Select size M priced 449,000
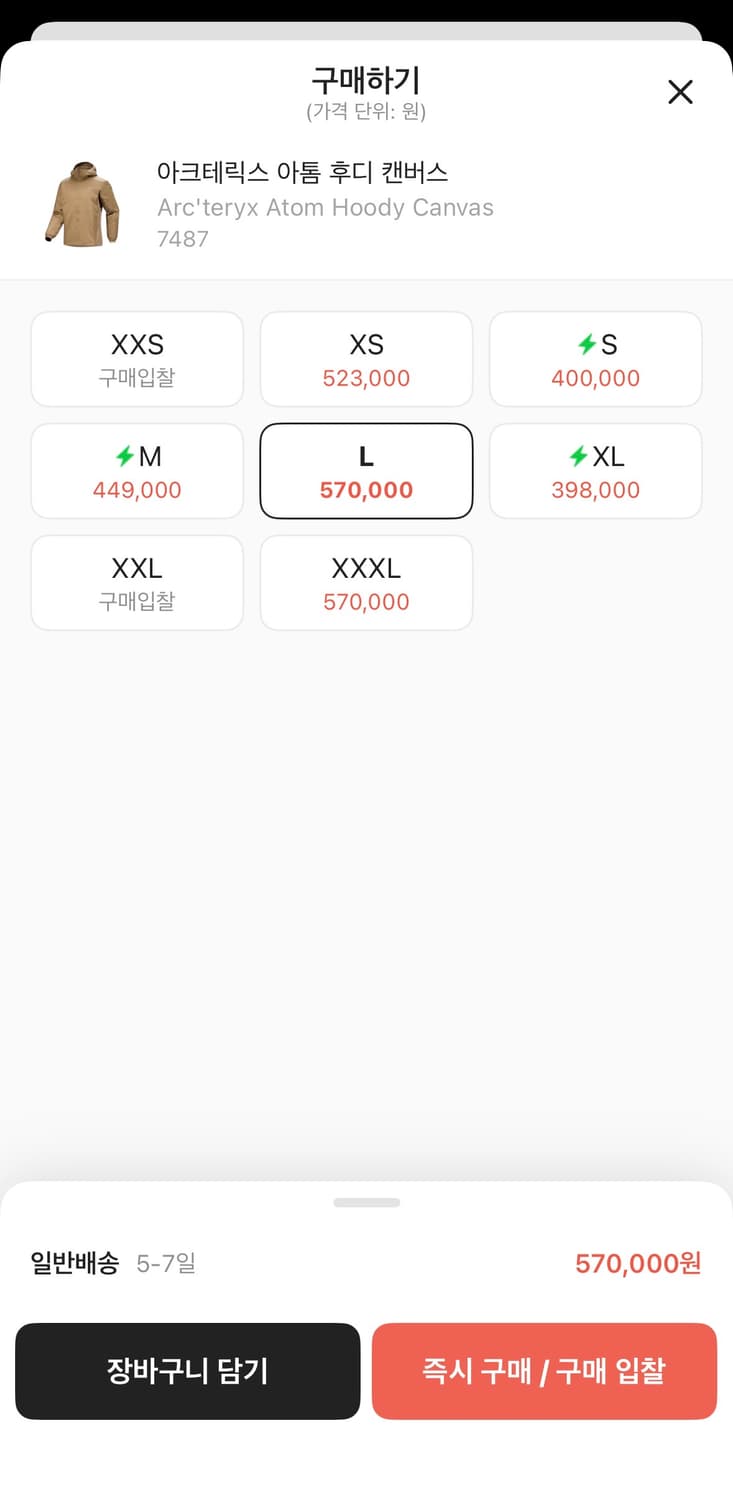Screen dimensions: 733x1500 tap(137, 470)
